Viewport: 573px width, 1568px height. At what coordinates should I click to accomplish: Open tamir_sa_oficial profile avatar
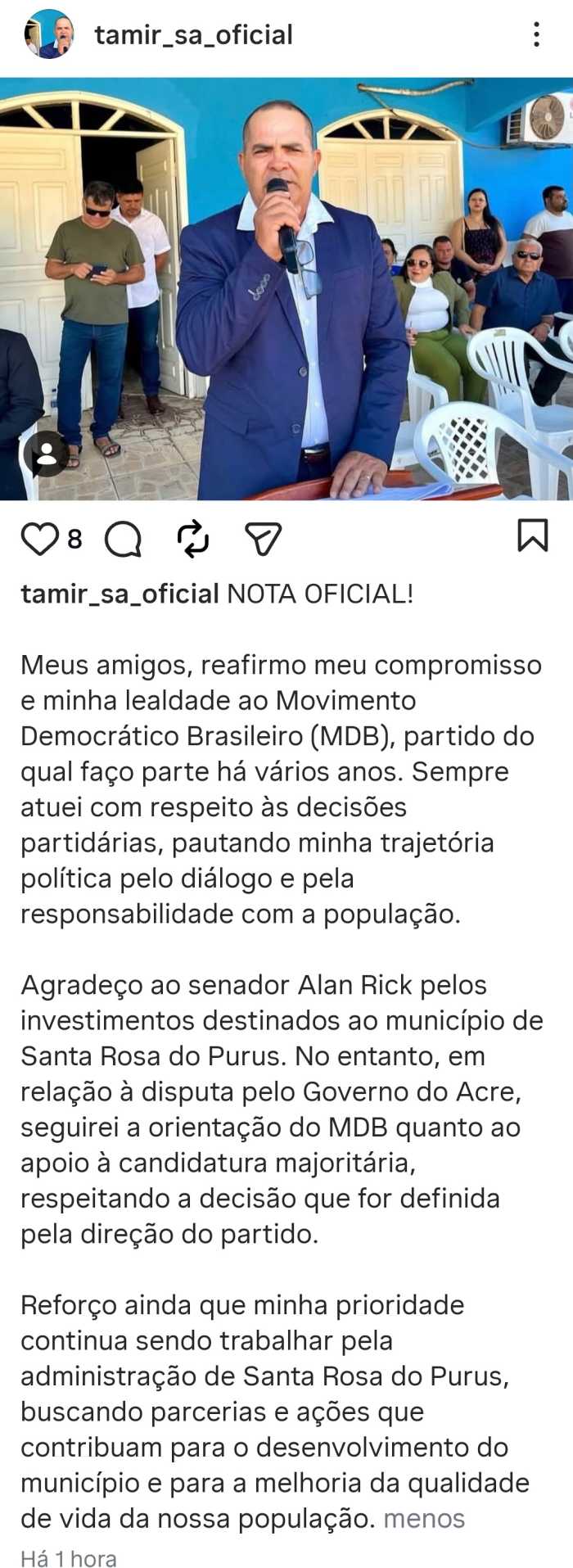click(48, 34)
